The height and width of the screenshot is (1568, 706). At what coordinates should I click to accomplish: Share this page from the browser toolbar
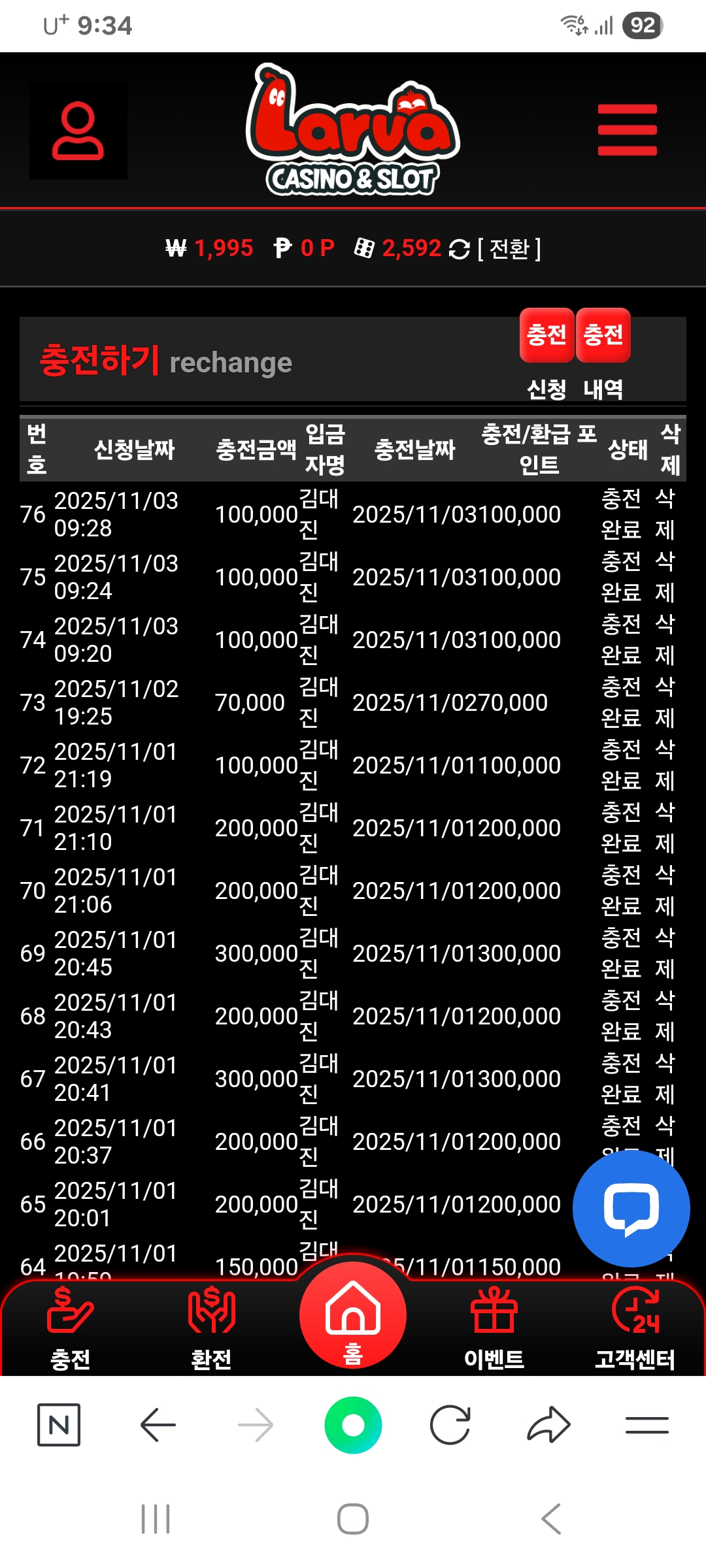click(x=548, y=1425)
